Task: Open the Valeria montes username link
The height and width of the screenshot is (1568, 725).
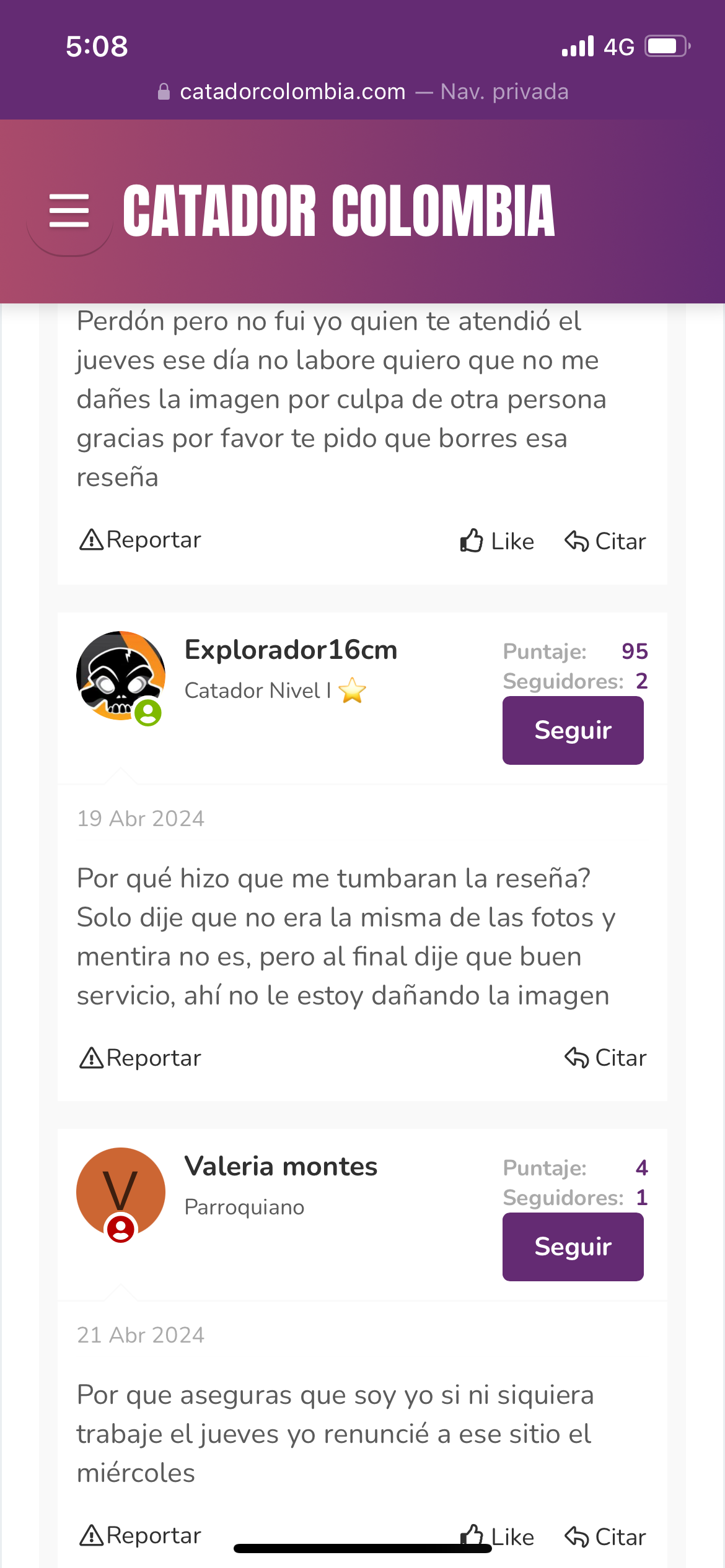Action: tap(281, 1167)
